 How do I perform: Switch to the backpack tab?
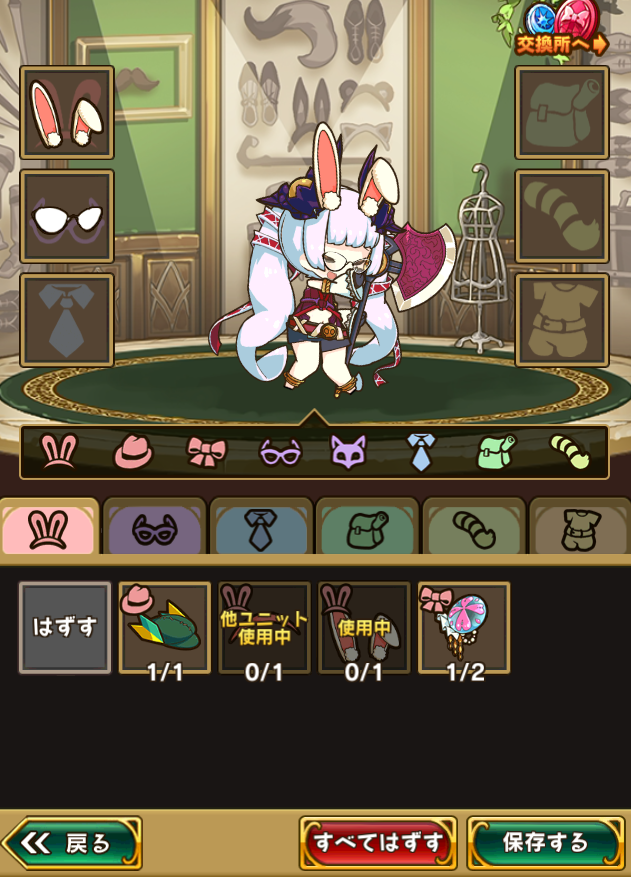coord(366,528)
